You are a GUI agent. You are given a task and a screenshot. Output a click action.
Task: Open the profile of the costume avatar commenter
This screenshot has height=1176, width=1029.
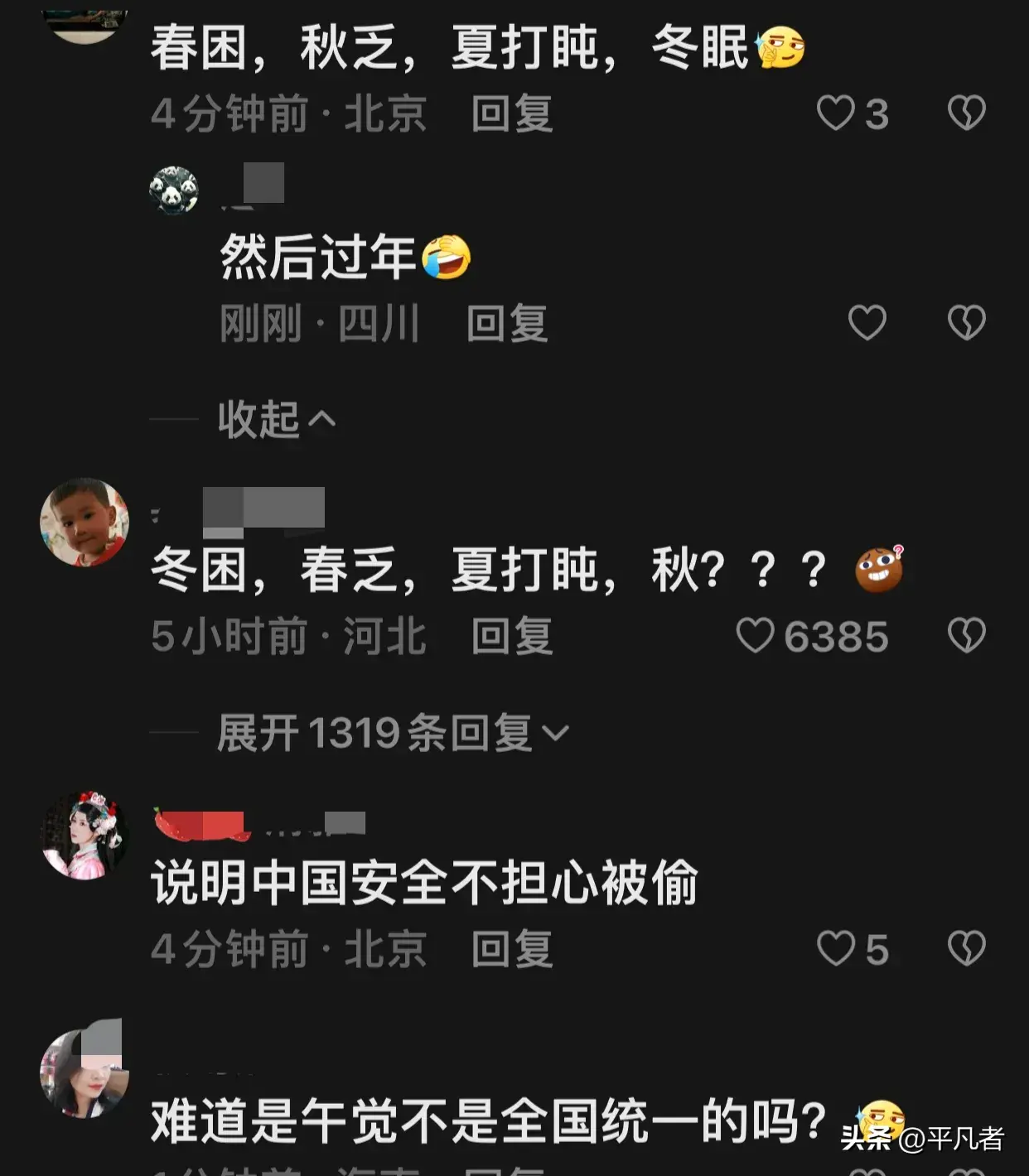pos(85,835)
